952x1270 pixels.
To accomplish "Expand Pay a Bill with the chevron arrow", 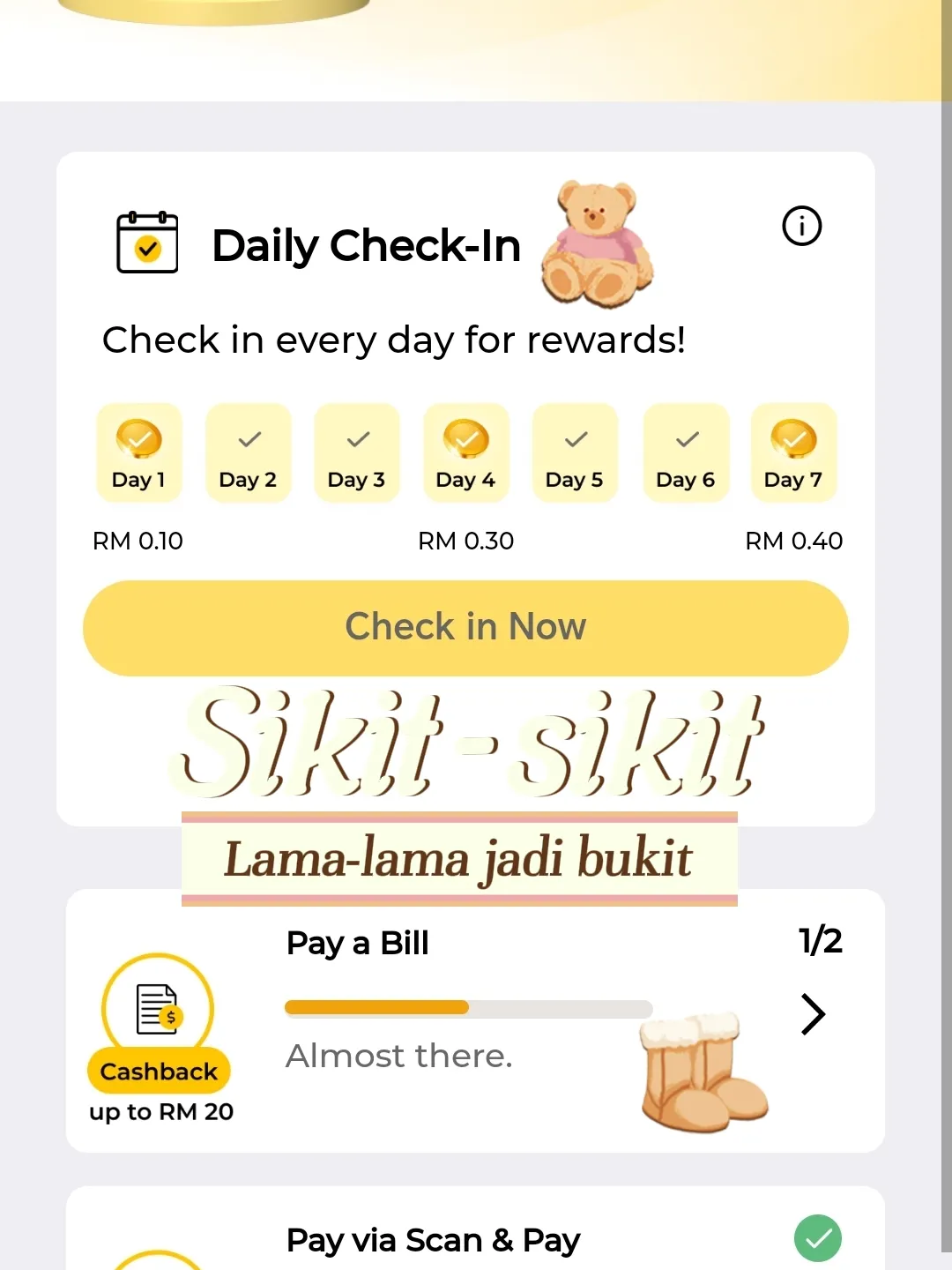I will (813, 1014).
